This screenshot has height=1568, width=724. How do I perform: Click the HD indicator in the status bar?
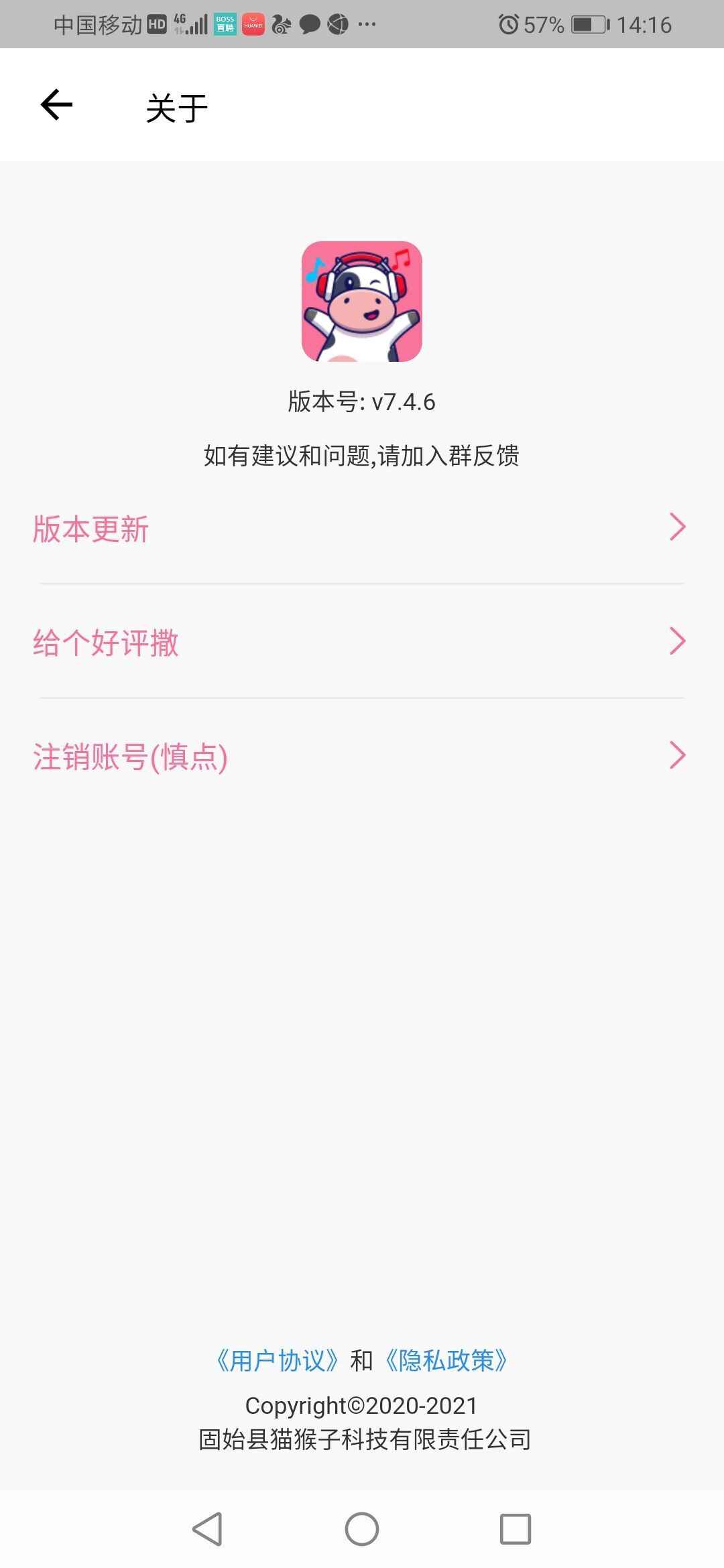point(158,25)
